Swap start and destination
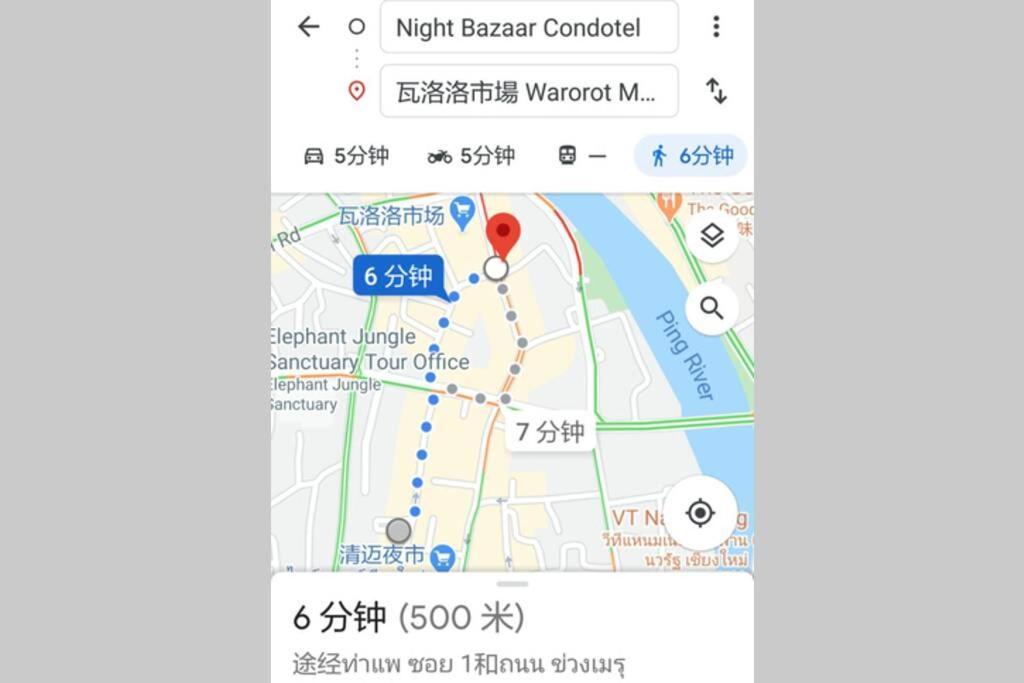The width and height of the screenshot is (1024, 683). coord(716,91)
